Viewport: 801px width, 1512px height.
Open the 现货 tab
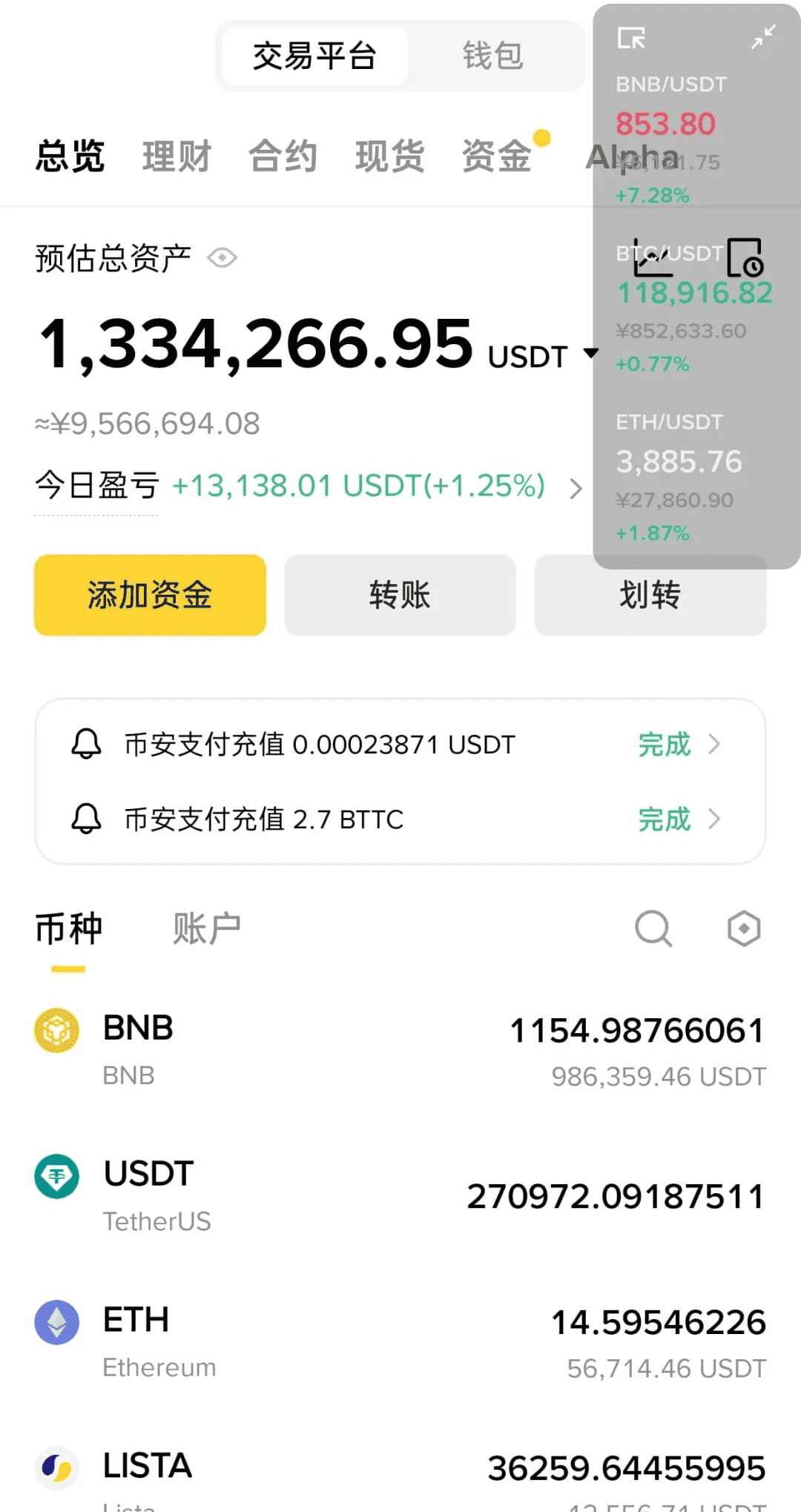coord(389,156)
